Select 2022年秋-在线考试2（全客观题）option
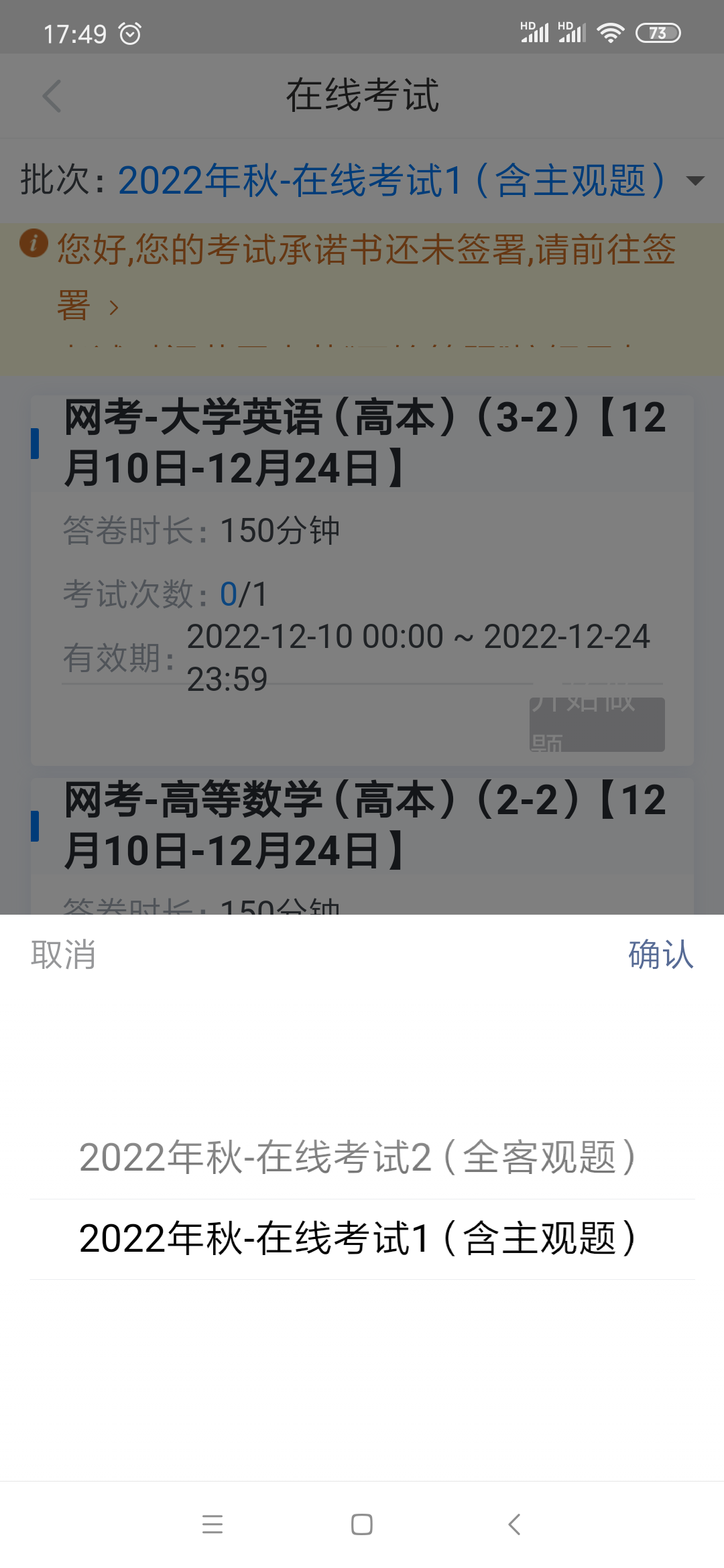The width and height of the screenshot is (724, 1568). 359,1157
